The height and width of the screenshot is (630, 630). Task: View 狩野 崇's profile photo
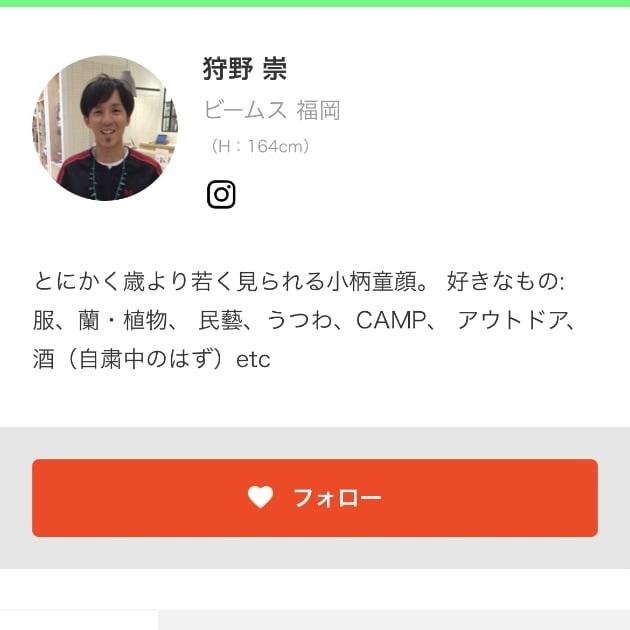point(105,128)
